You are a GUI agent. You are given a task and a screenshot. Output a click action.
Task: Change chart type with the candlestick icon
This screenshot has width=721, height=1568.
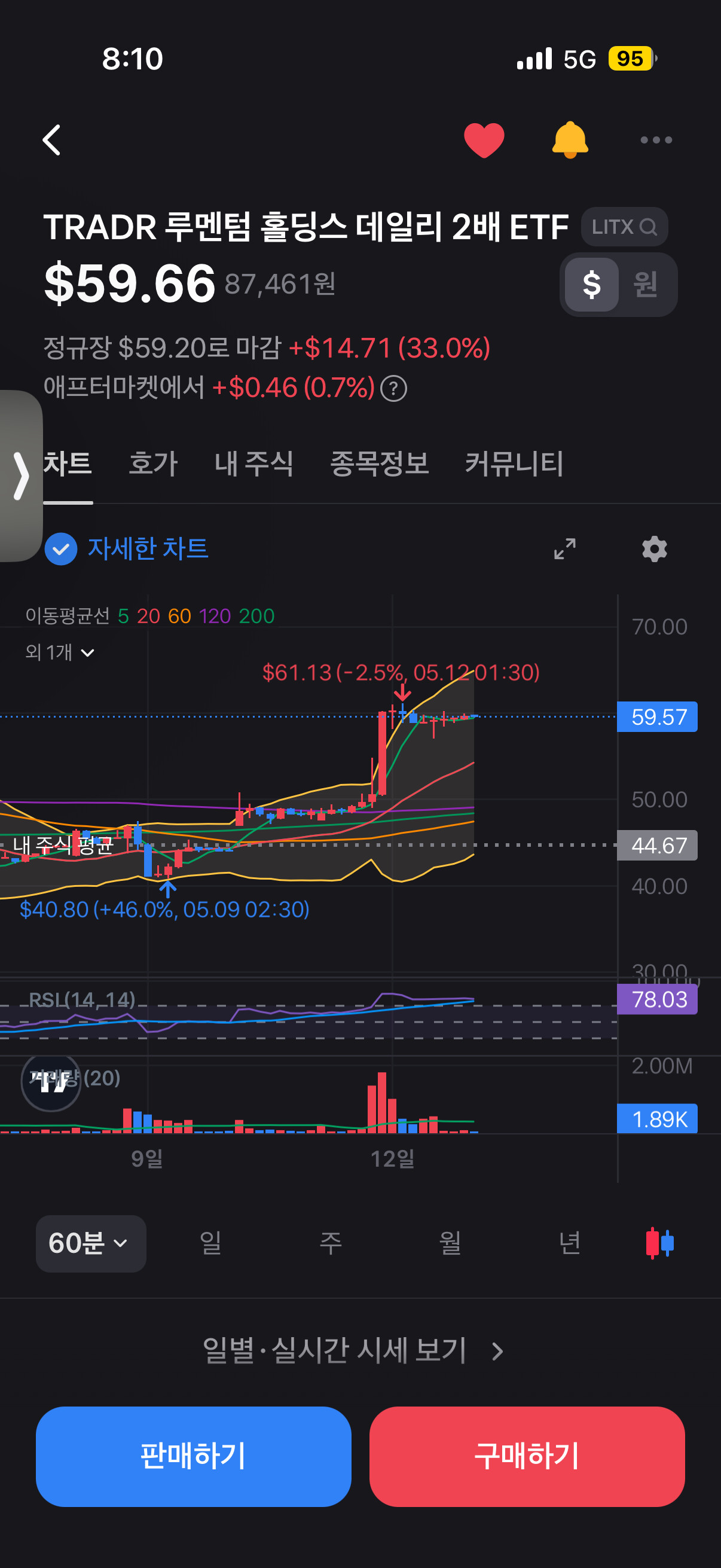(x=659, y=1243)
